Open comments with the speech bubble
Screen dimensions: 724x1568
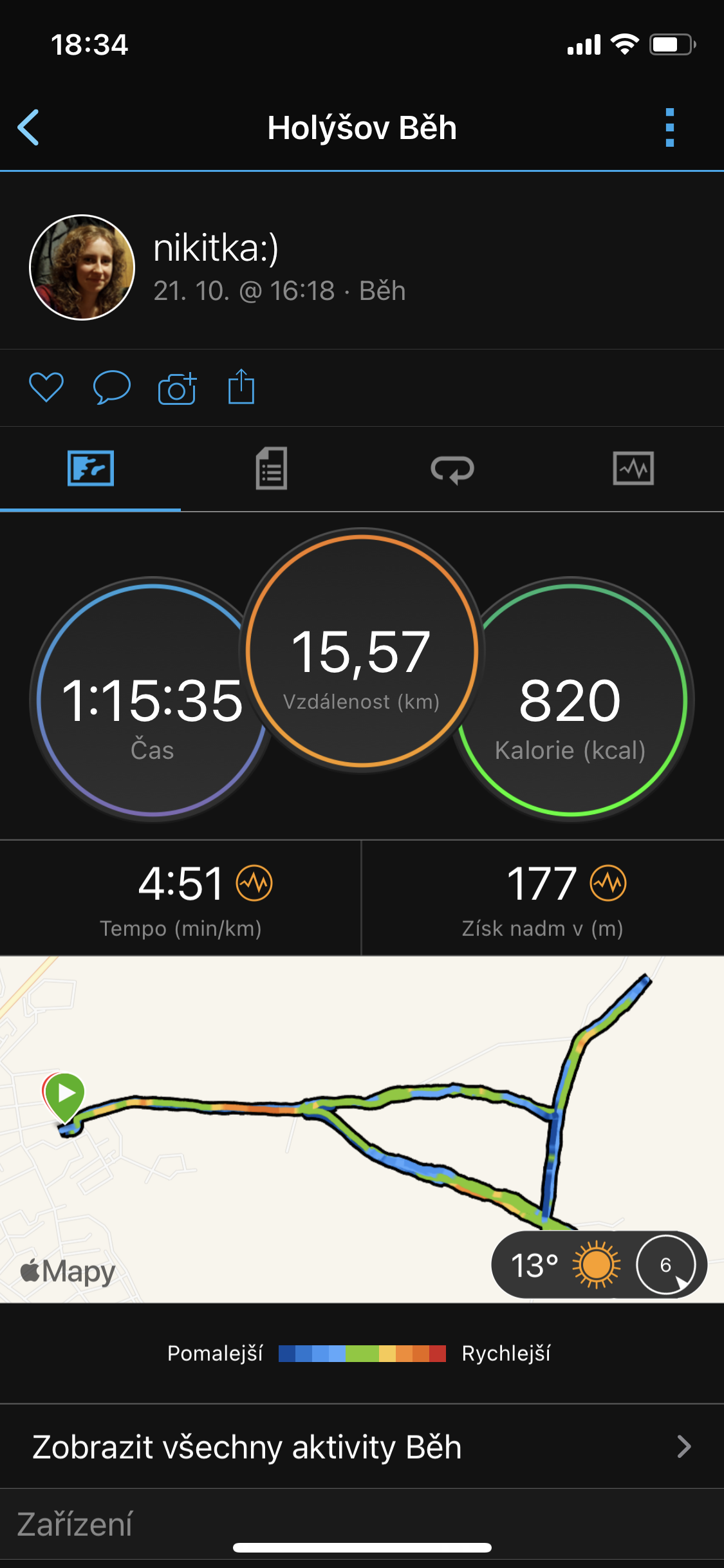[x=112, y=387]
